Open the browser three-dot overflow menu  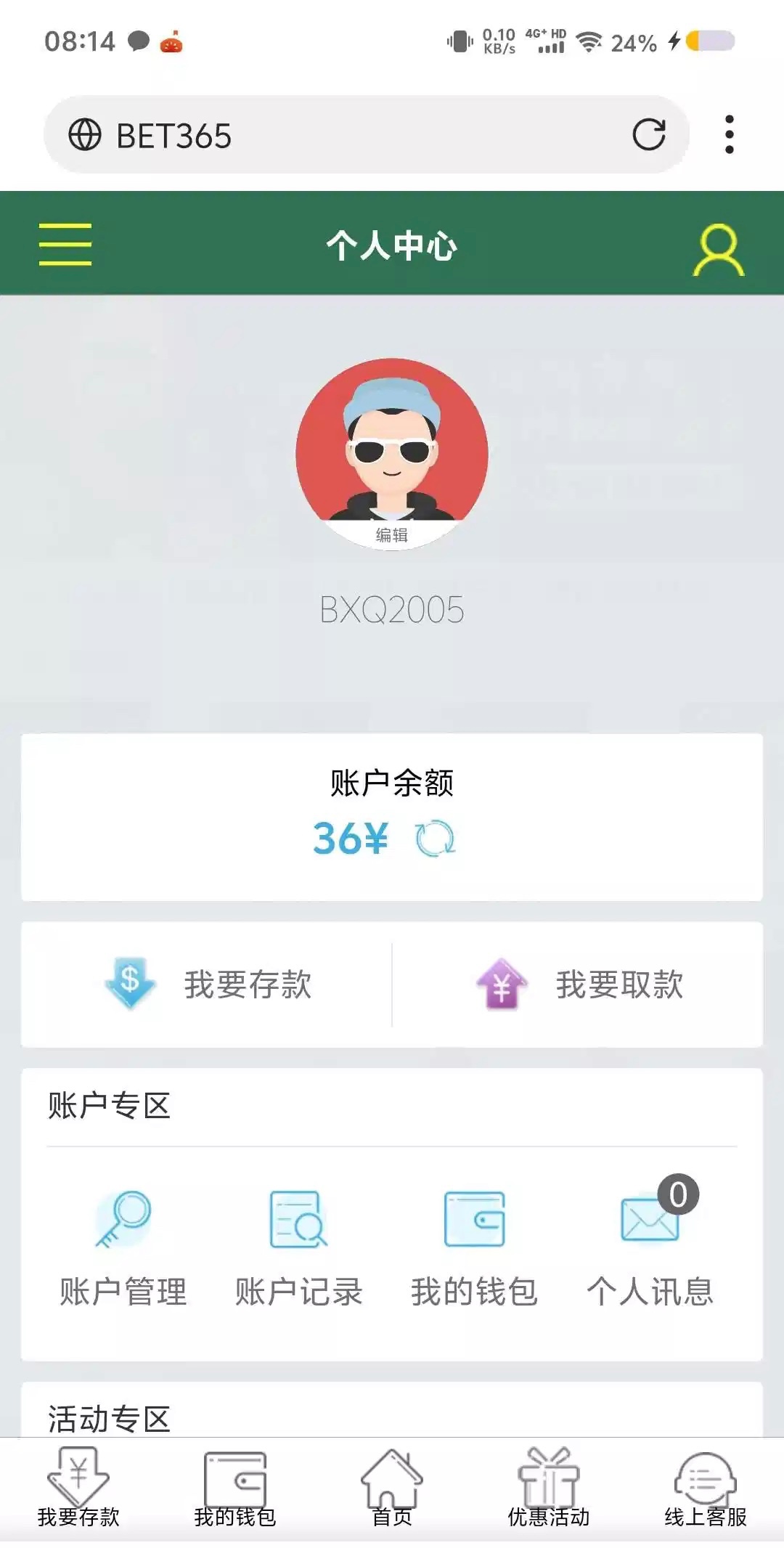(729, 134)
